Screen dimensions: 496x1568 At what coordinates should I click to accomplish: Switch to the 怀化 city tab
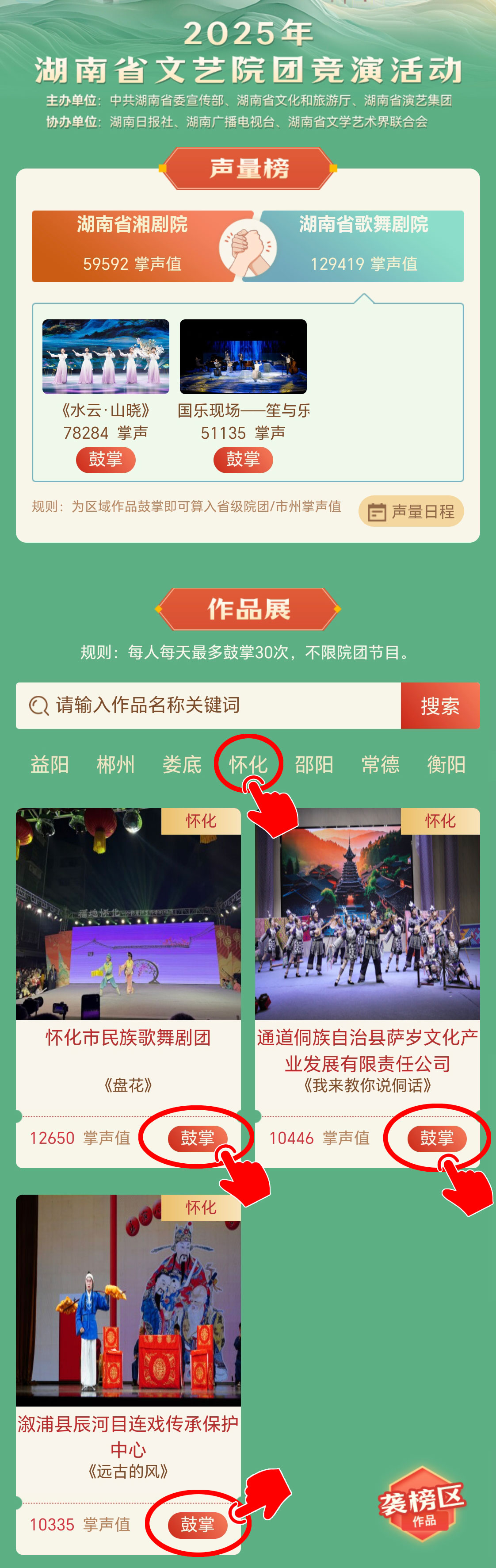point(248,764)
